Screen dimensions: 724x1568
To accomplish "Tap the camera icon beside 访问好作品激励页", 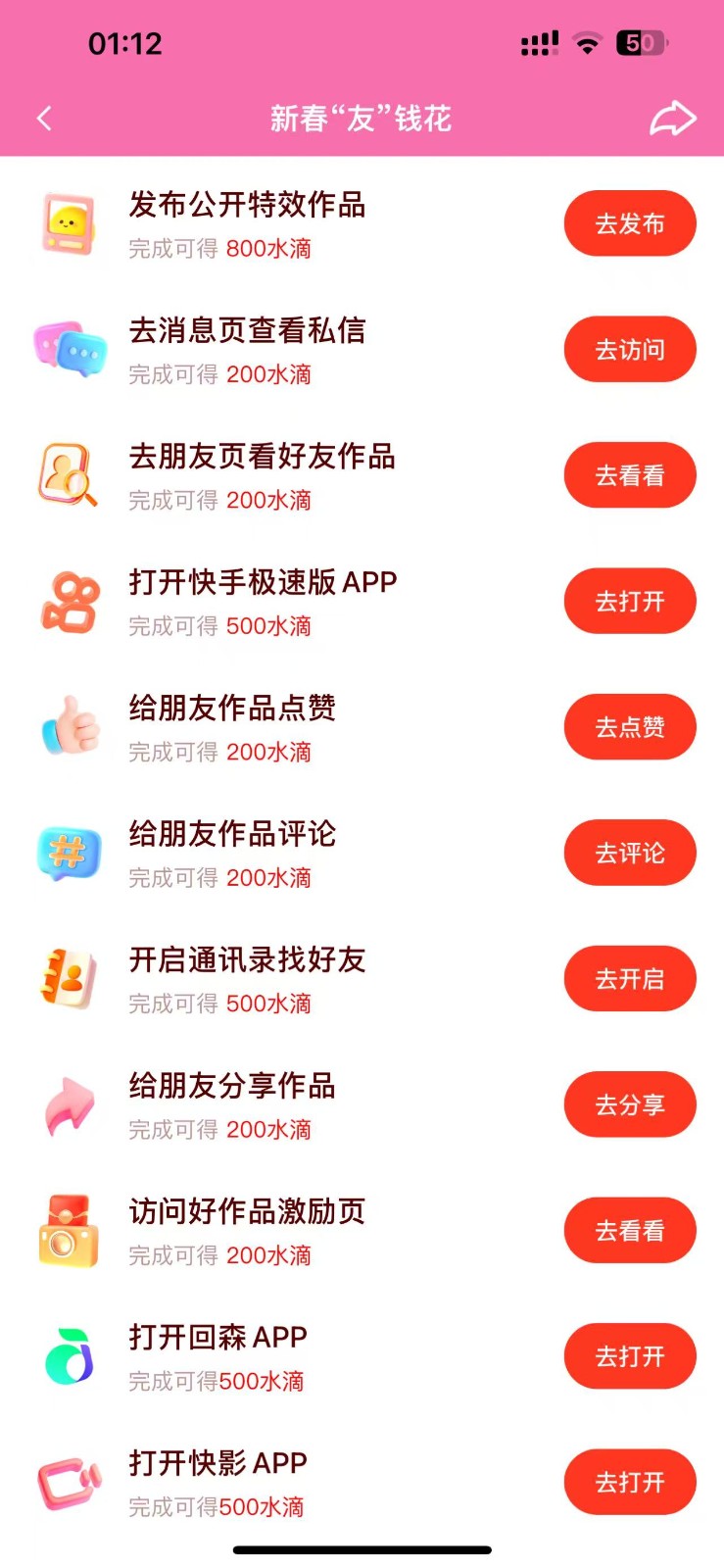I will 70,1230.
